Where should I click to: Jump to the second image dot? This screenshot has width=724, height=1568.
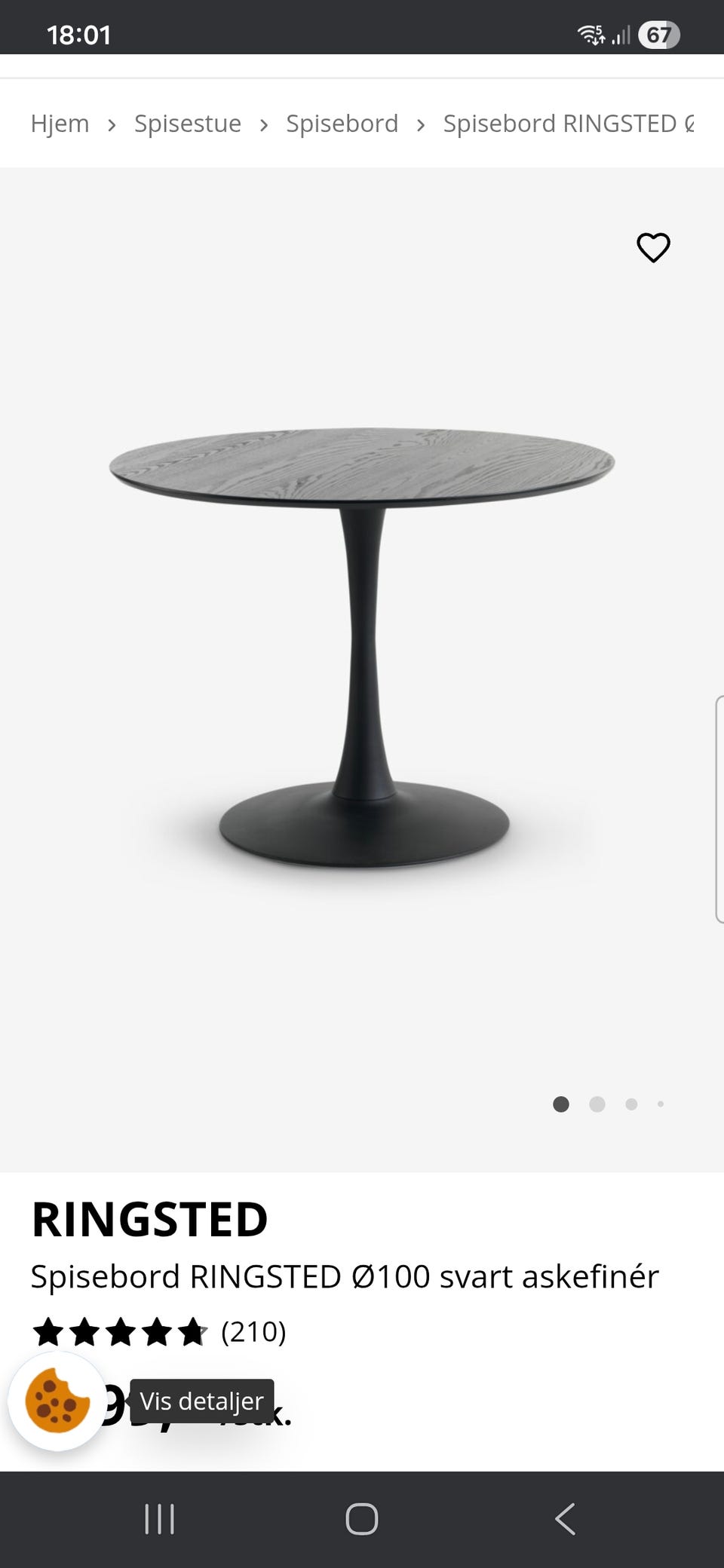pos(597,1104)
